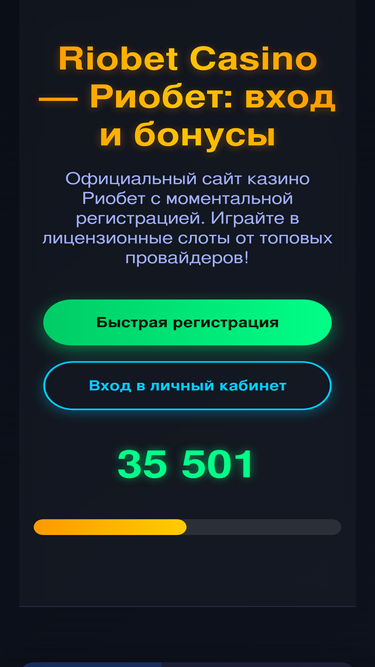Image resolution: width=375 pixels, height=667 pixels.
Task: Tap the Быстрая регистрация button
Action: [188, 322]
